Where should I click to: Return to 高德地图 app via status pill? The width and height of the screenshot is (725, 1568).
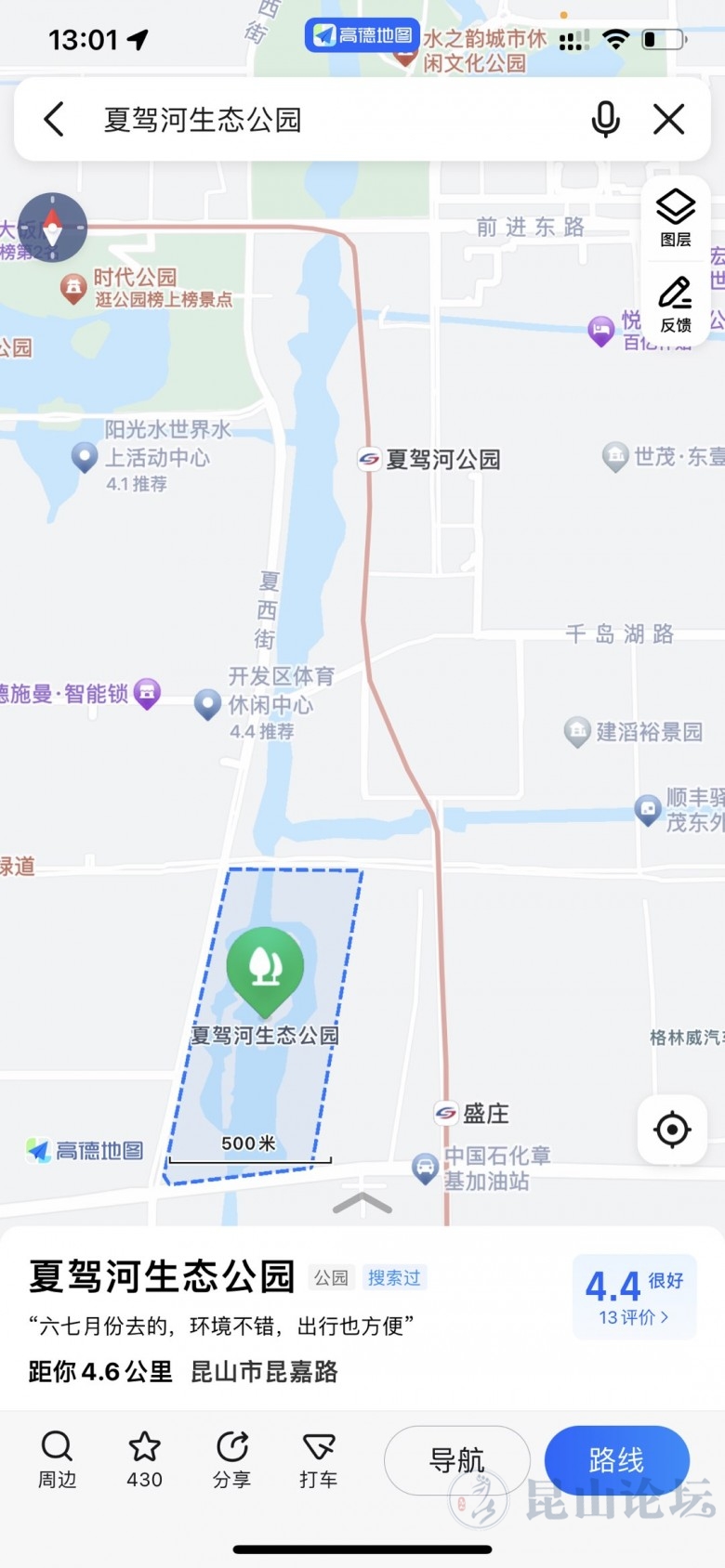click(362, 35)
